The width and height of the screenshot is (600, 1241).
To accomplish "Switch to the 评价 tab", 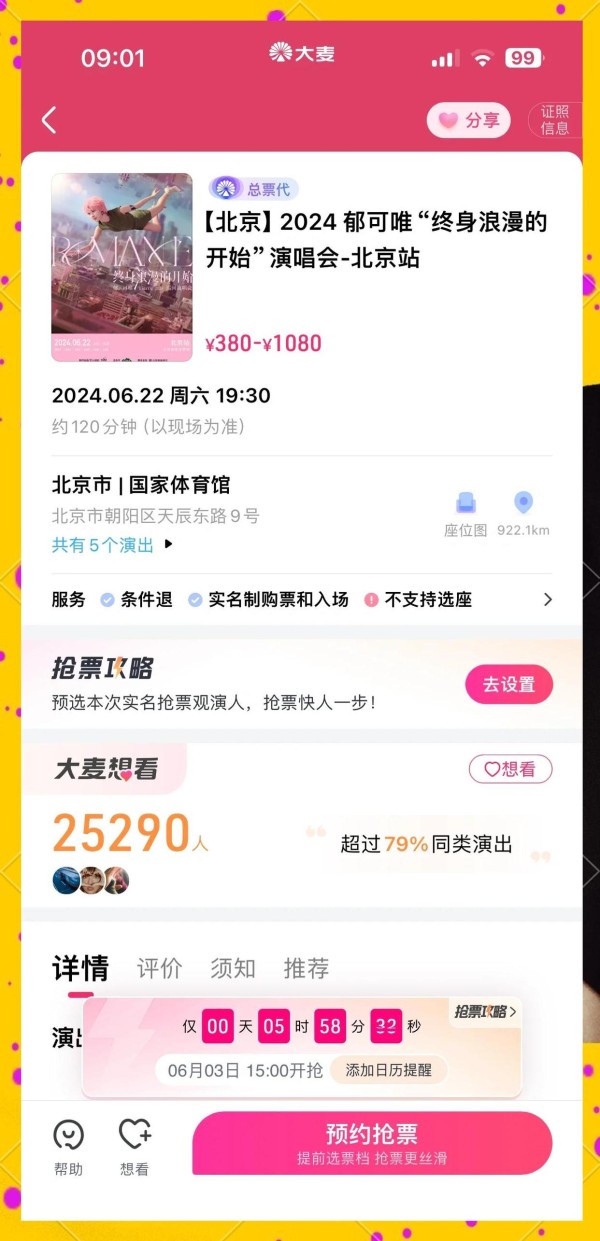I will click(x=159, y=968).
